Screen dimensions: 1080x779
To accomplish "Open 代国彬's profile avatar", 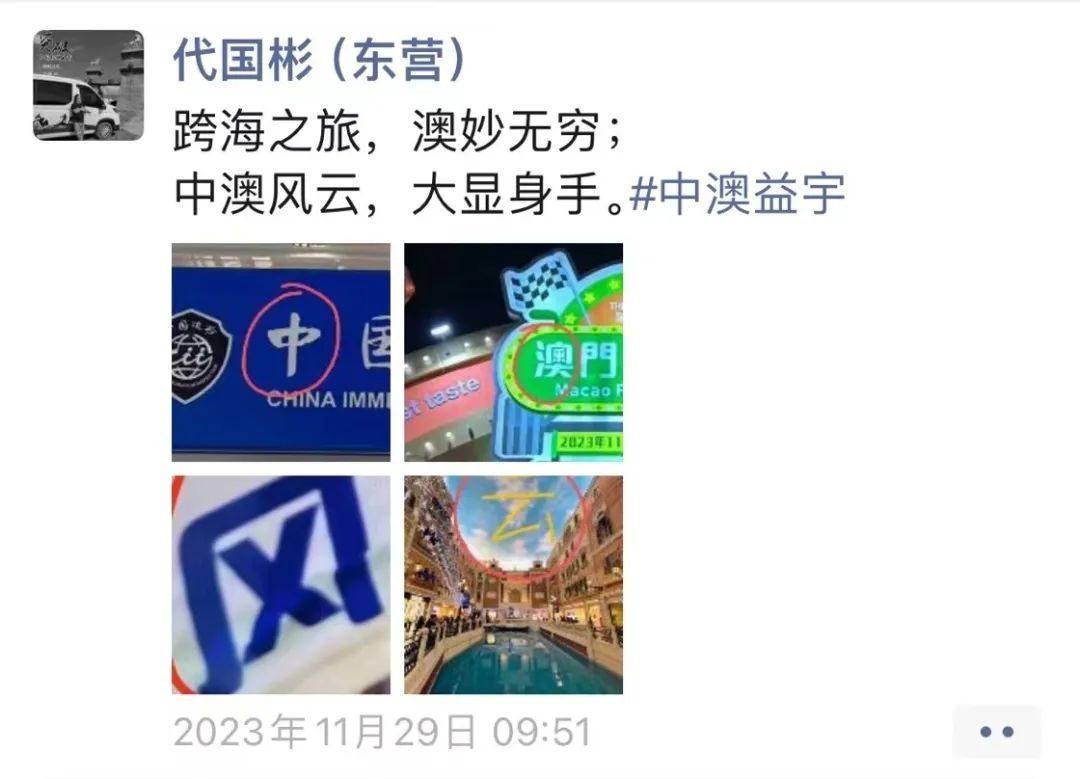I will point(88,85).
